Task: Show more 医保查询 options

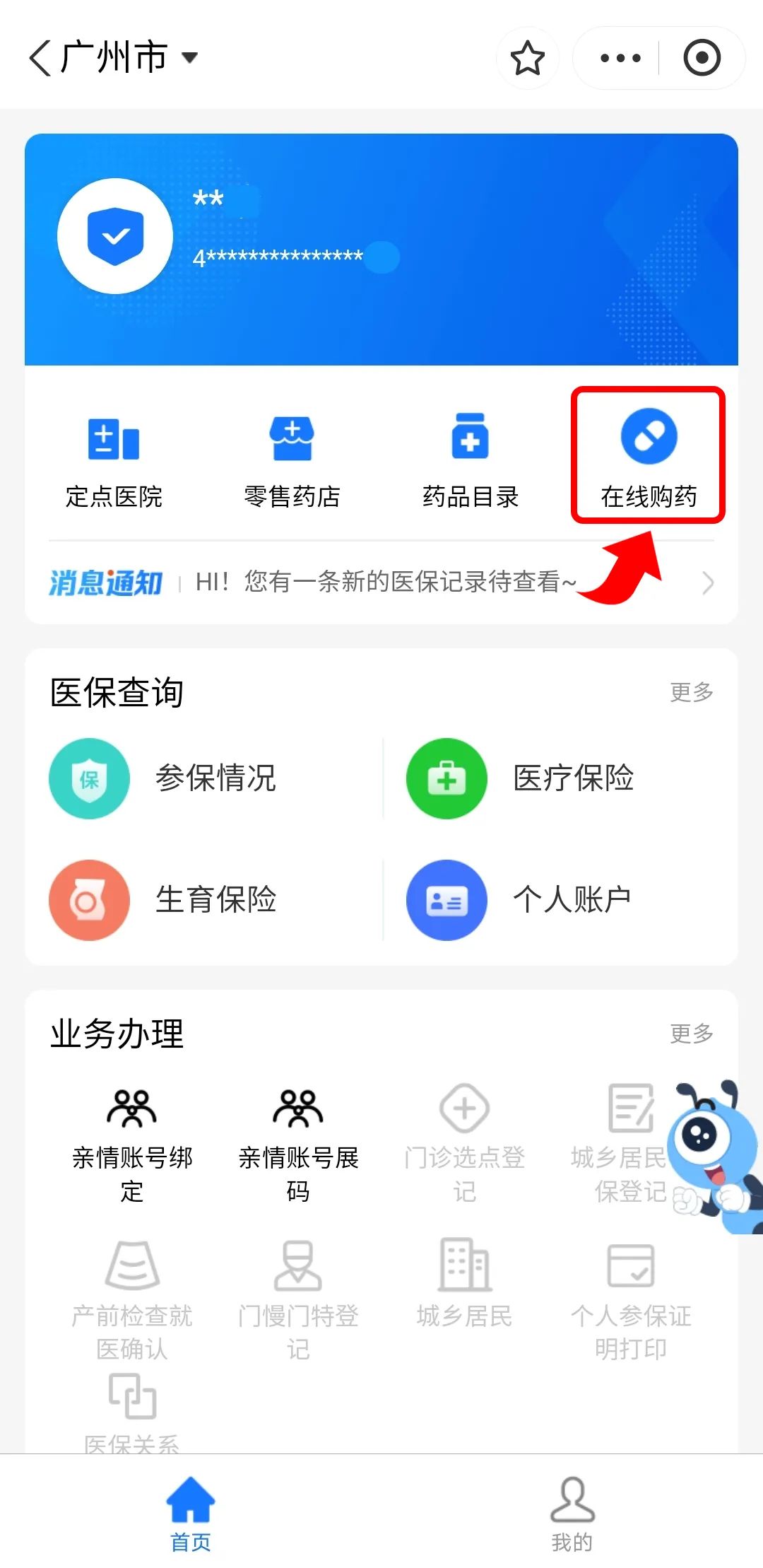Action: click(x=691, y=692)
